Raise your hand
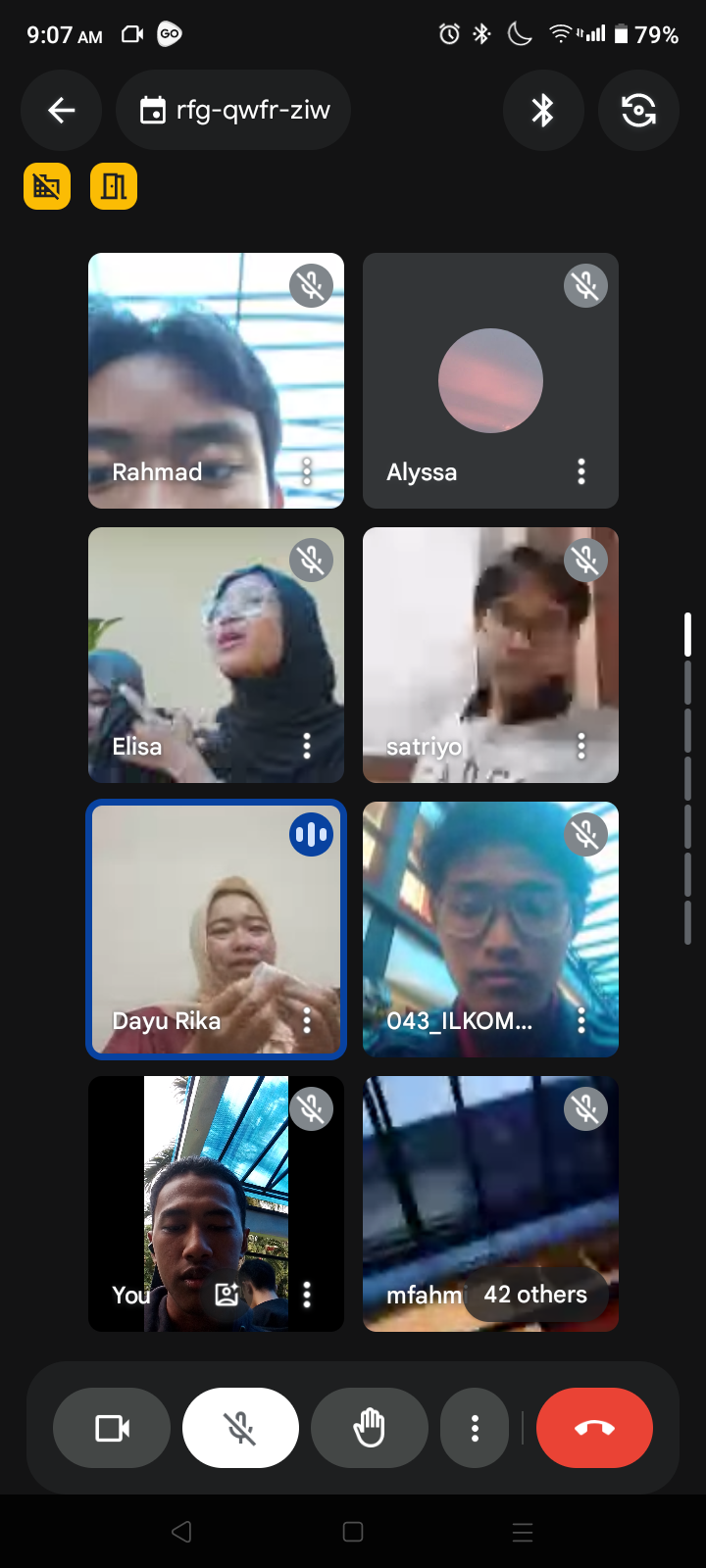 point(369,1428)
